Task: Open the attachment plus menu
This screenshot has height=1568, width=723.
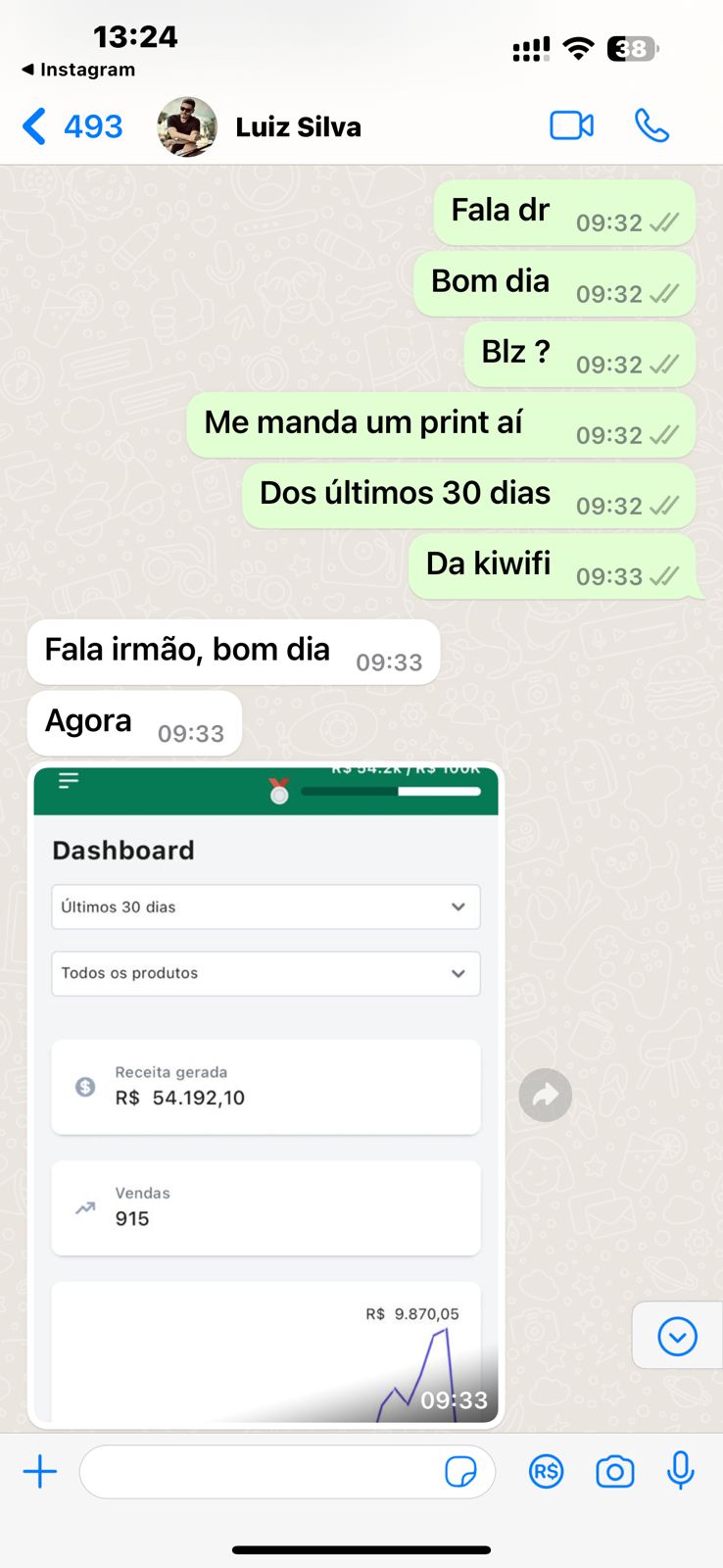Action: [40, 1471]
